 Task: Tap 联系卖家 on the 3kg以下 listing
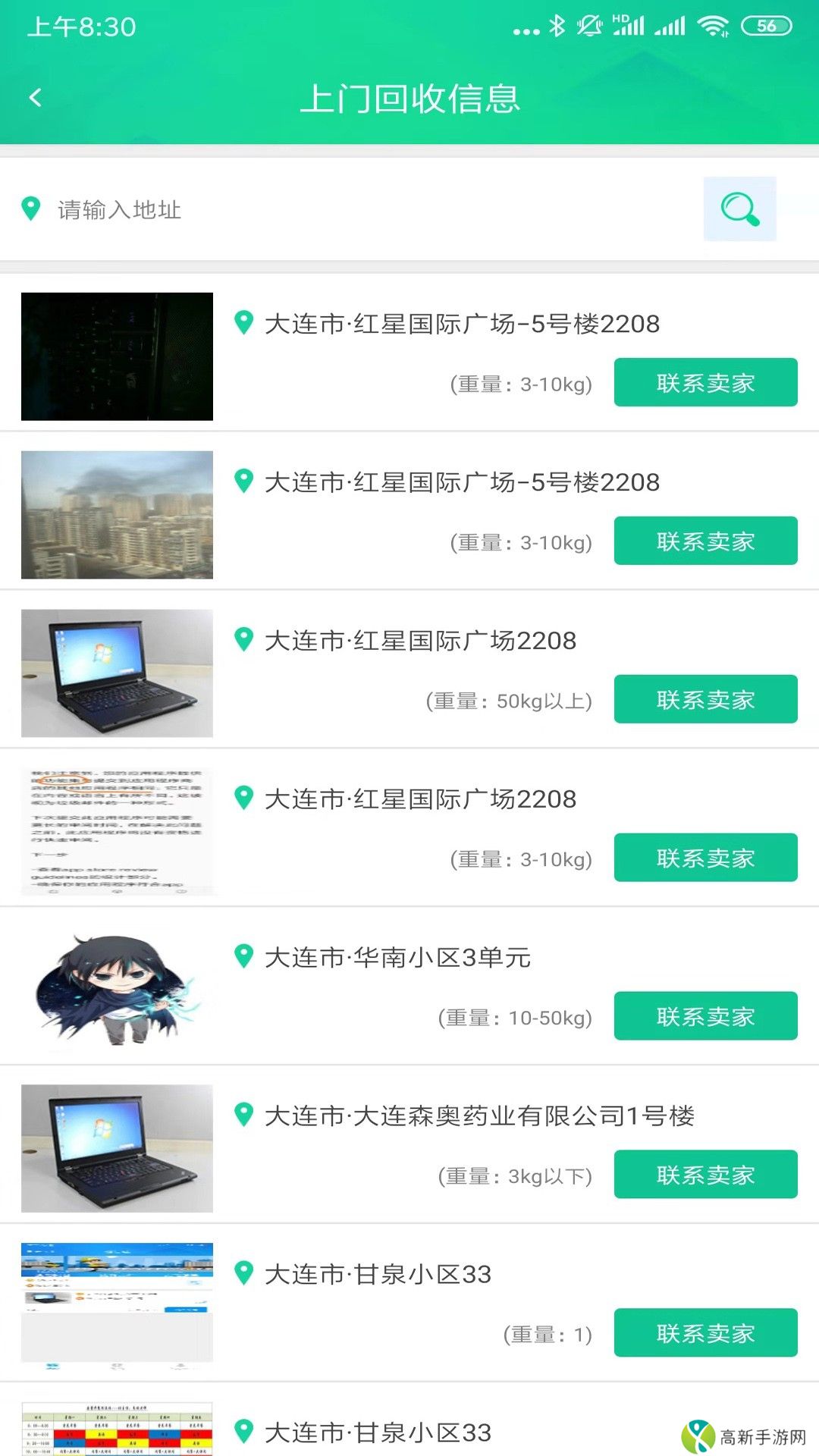704,1174
